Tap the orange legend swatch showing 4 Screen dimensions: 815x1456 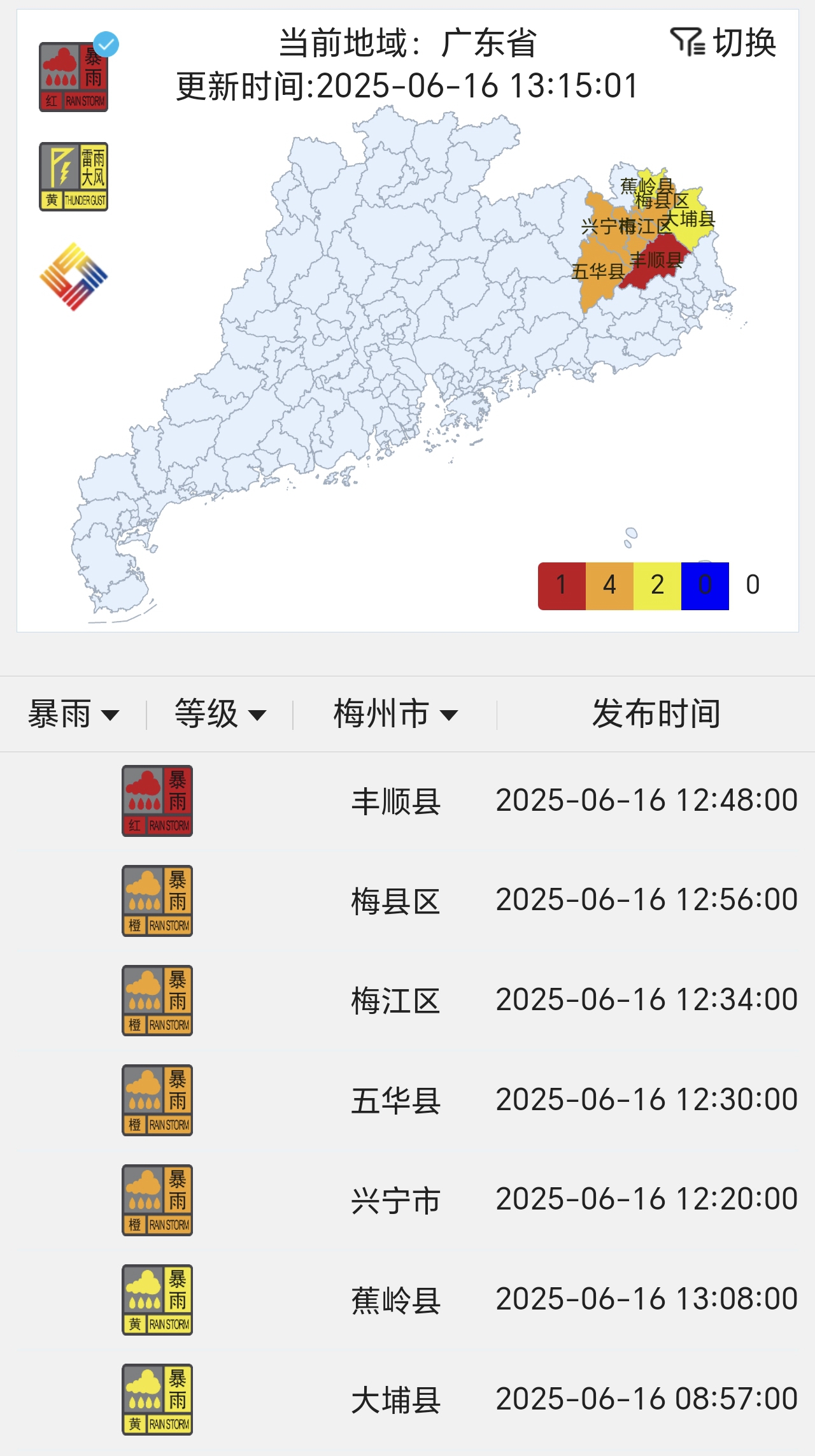coord(609,586)
